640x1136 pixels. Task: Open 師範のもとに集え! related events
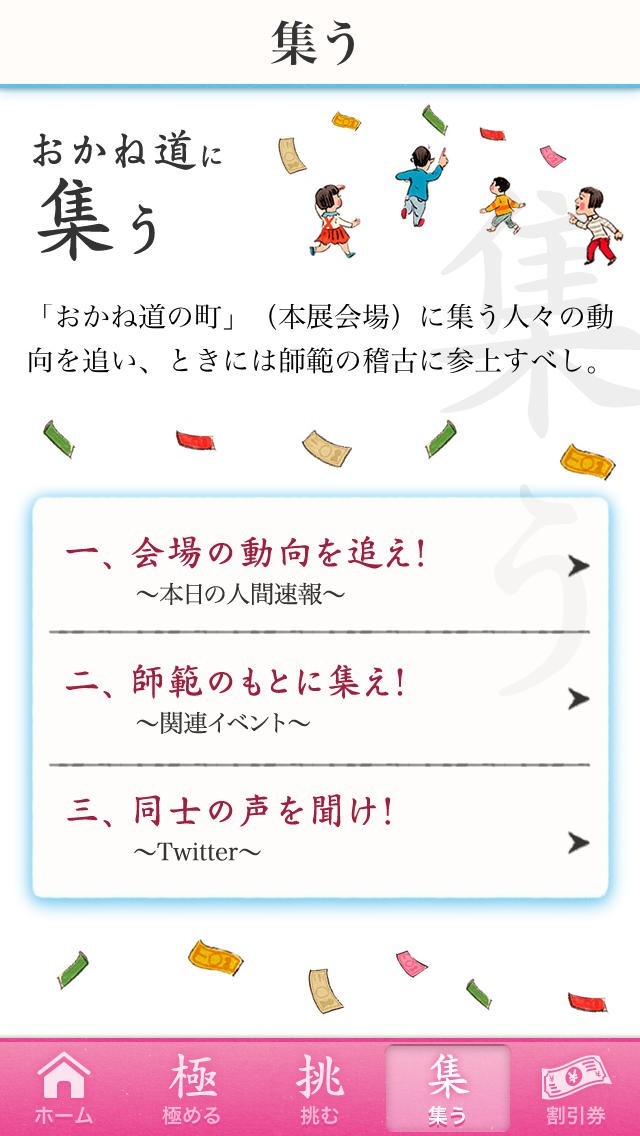(x=320, y=698)
